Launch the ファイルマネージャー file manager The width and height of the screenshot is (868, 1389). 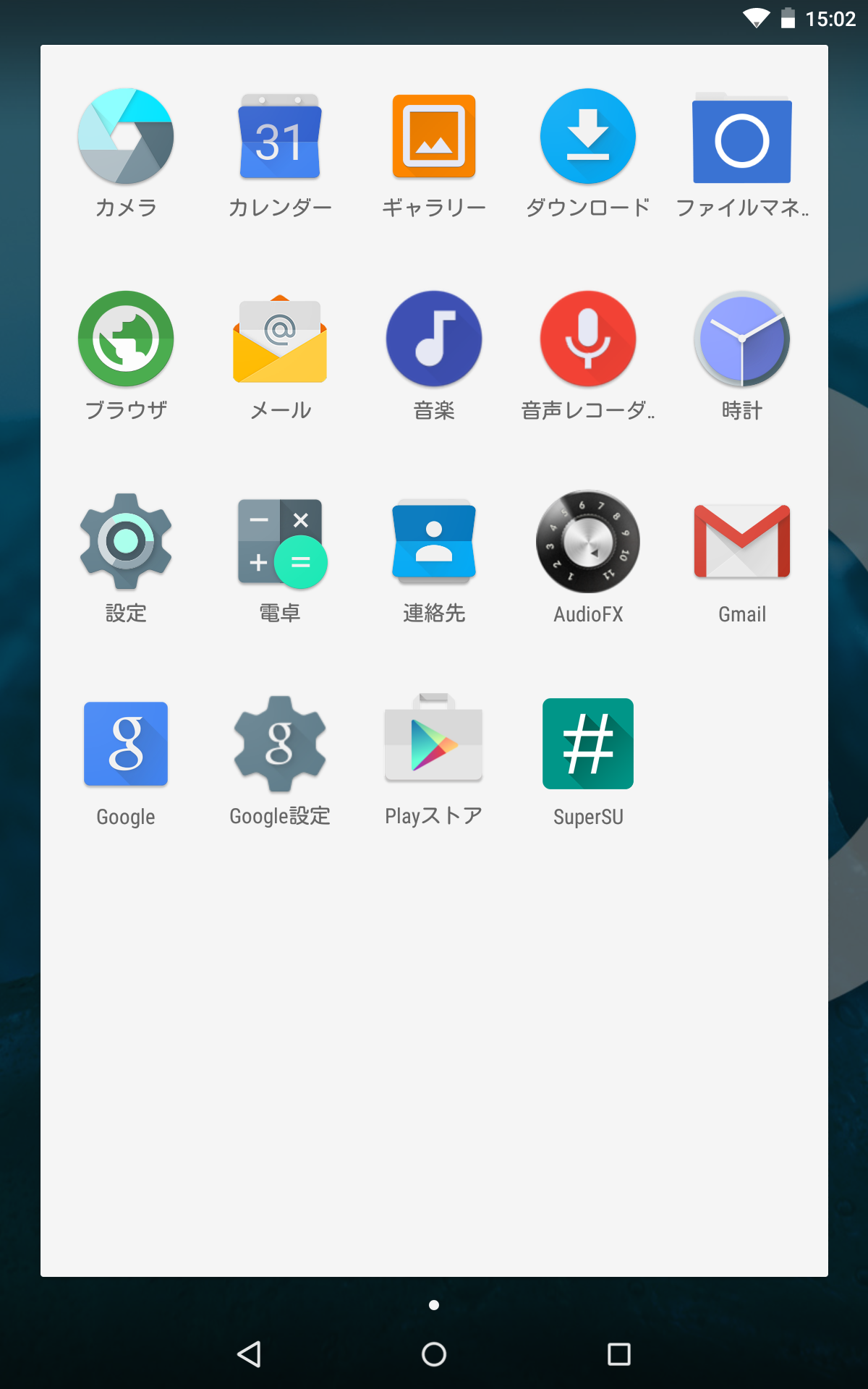(x=742, y=137)
